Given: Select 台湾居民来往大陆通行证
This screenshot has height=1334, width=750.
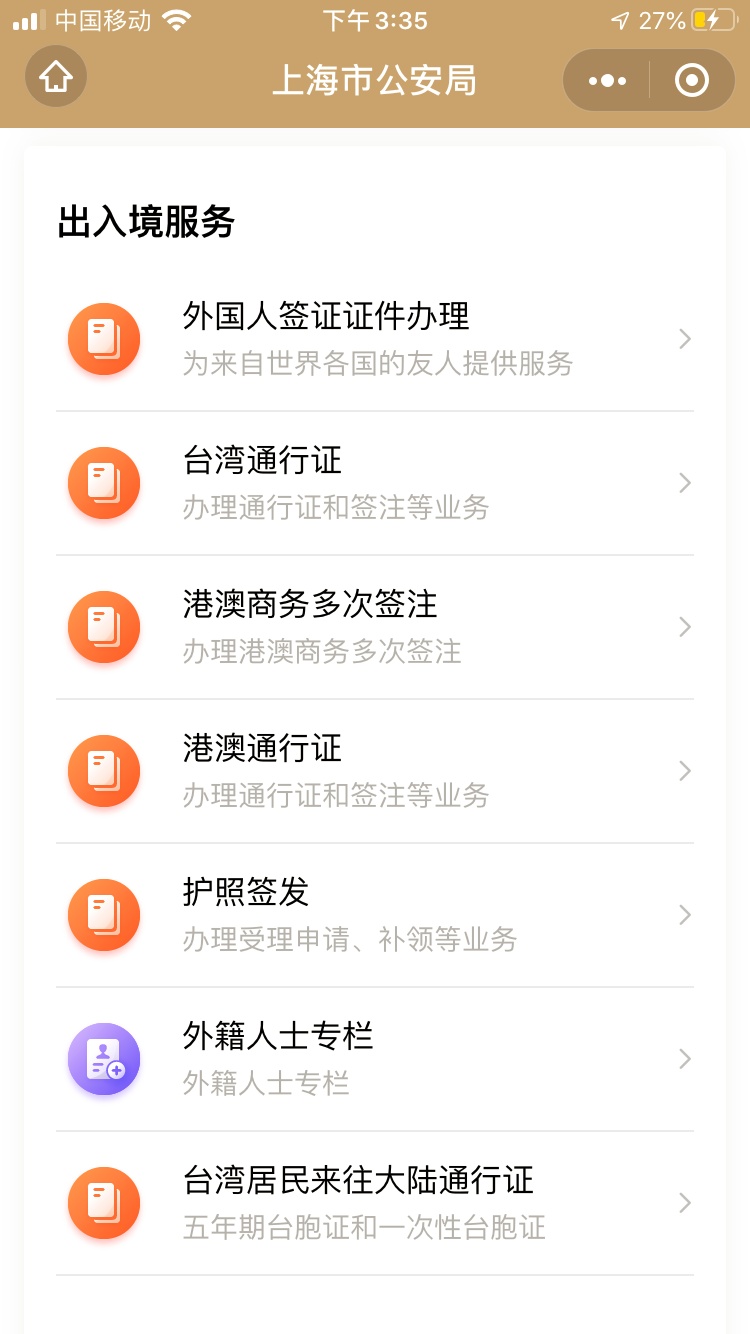Looking at the screenshot, I should [375, 1203].
